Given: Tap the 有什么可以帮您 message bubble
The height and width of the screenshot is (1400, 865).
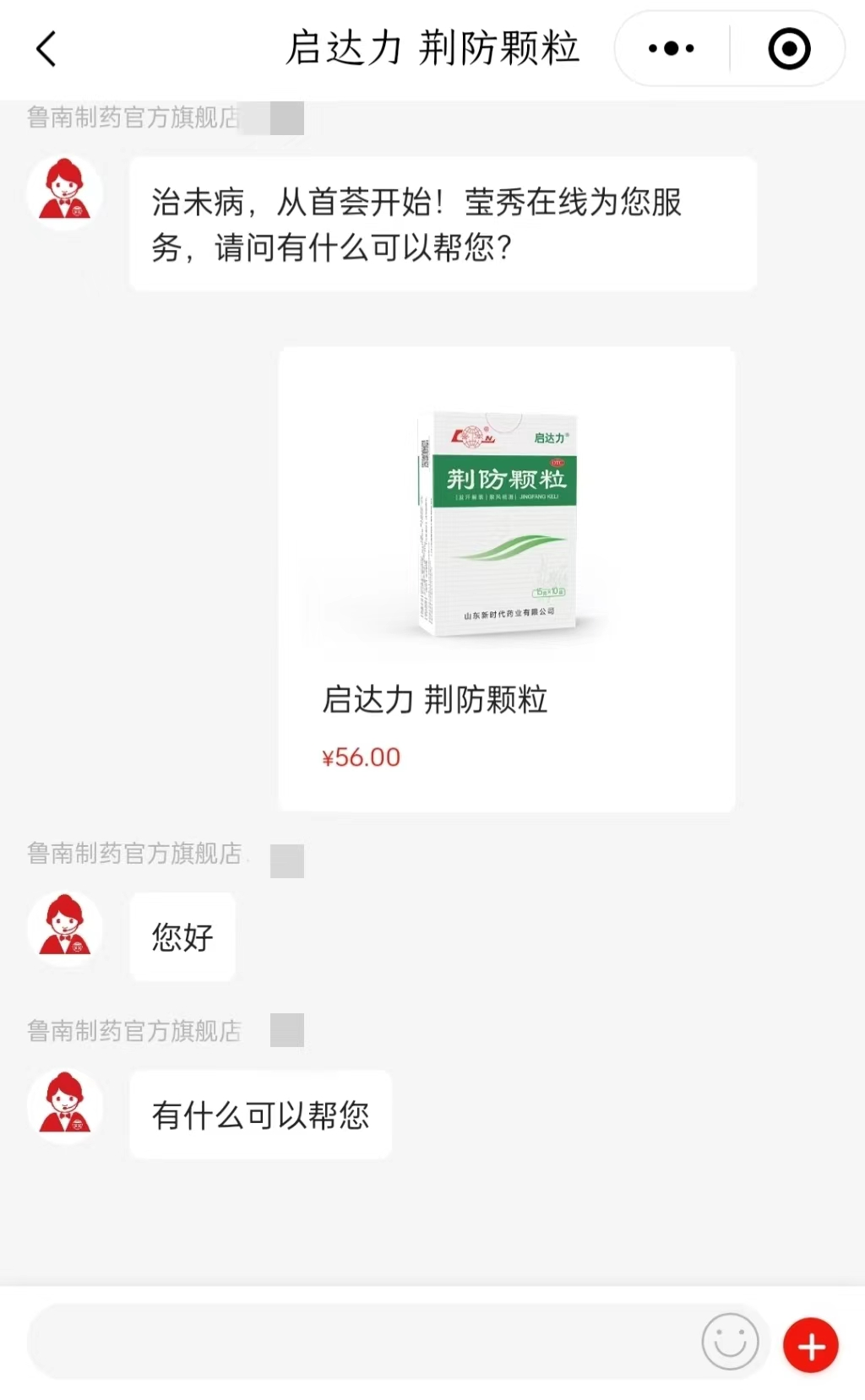Looking at the screenshot, I should (x=259, y=1115).
